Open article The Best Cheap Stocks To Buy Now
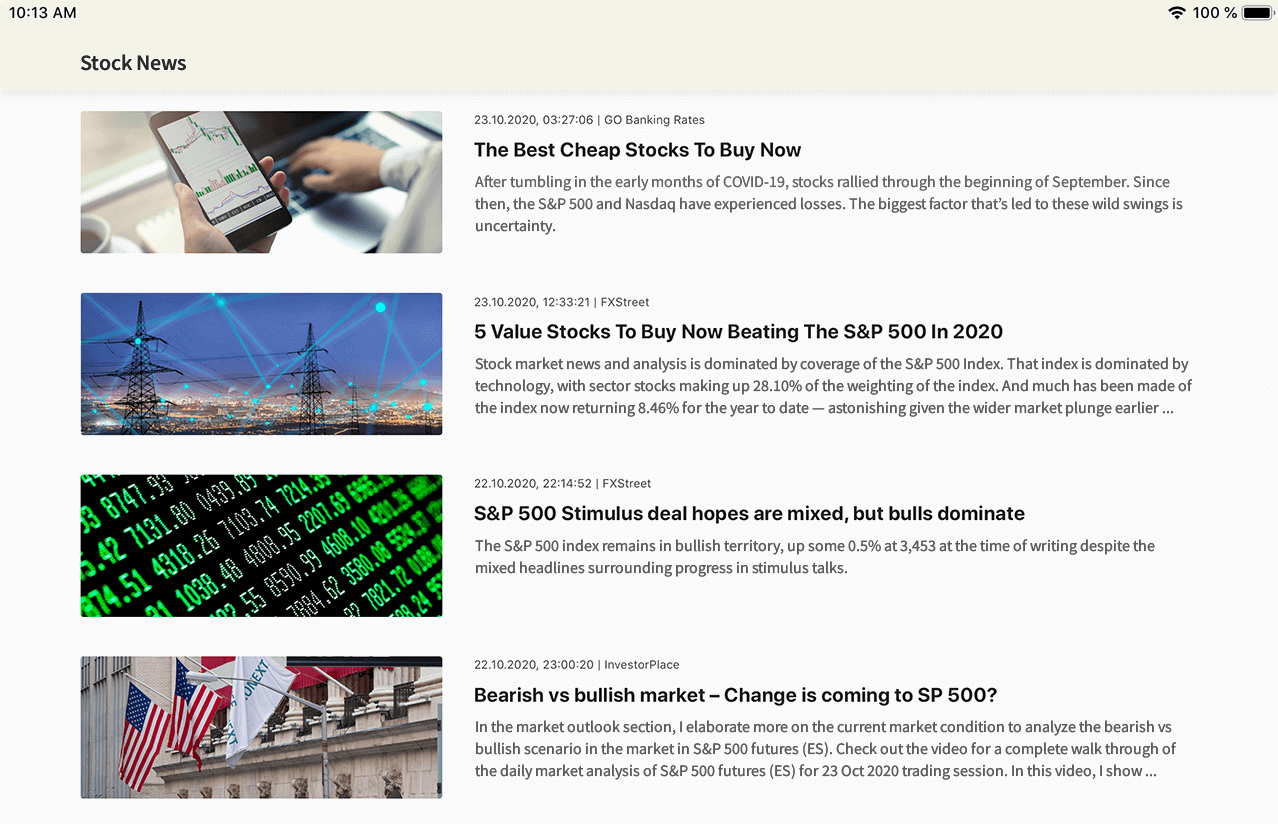1278x824 pixels. pyautogui.click(x=637, y=150)
